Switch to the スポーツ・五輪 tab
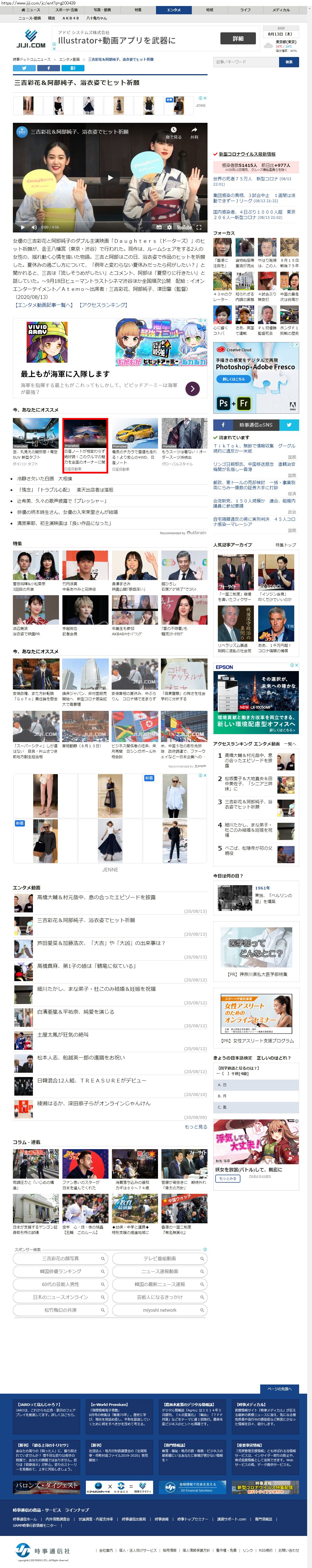This screenshot has height=1568, width=312. click(66, 10)
